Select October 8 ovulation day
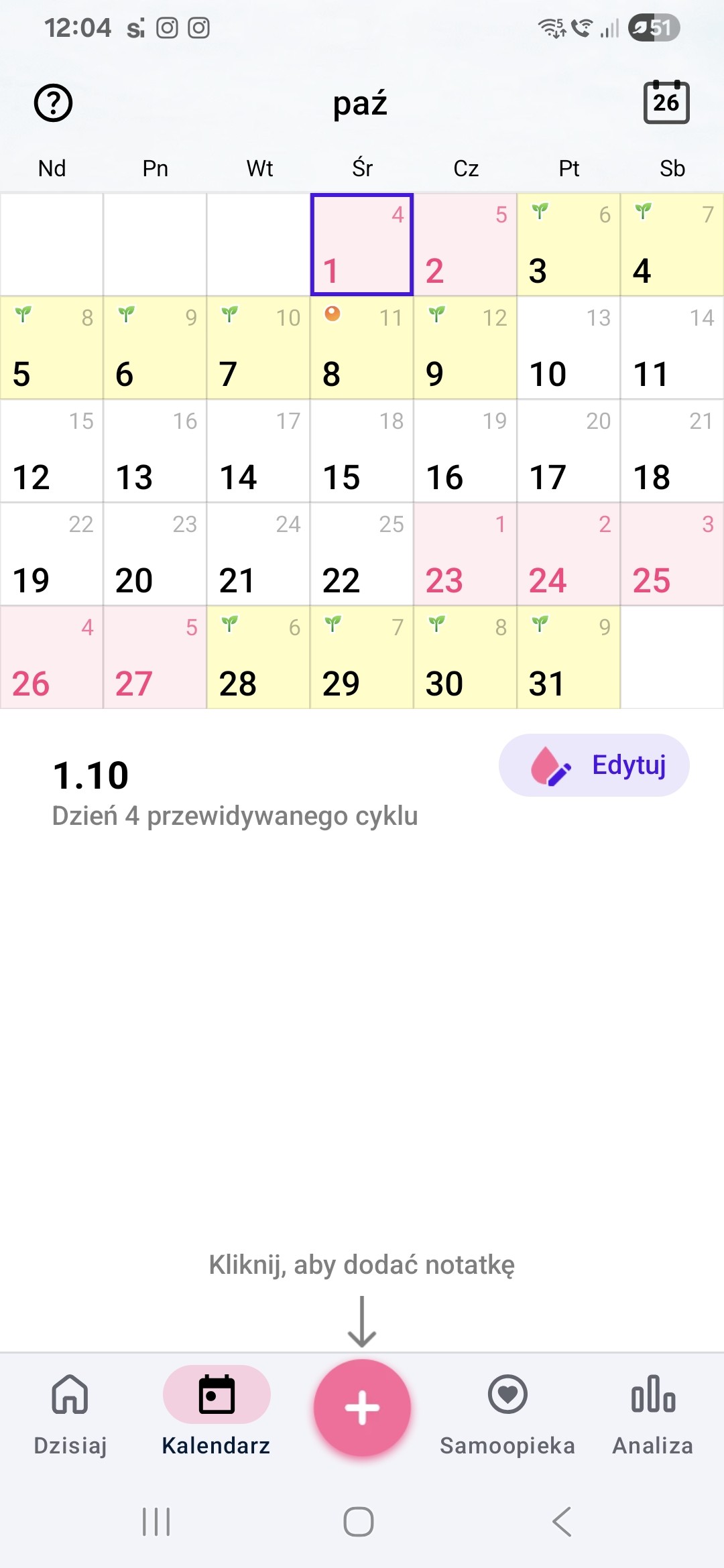724x1568 pixels. pos(361,348)
